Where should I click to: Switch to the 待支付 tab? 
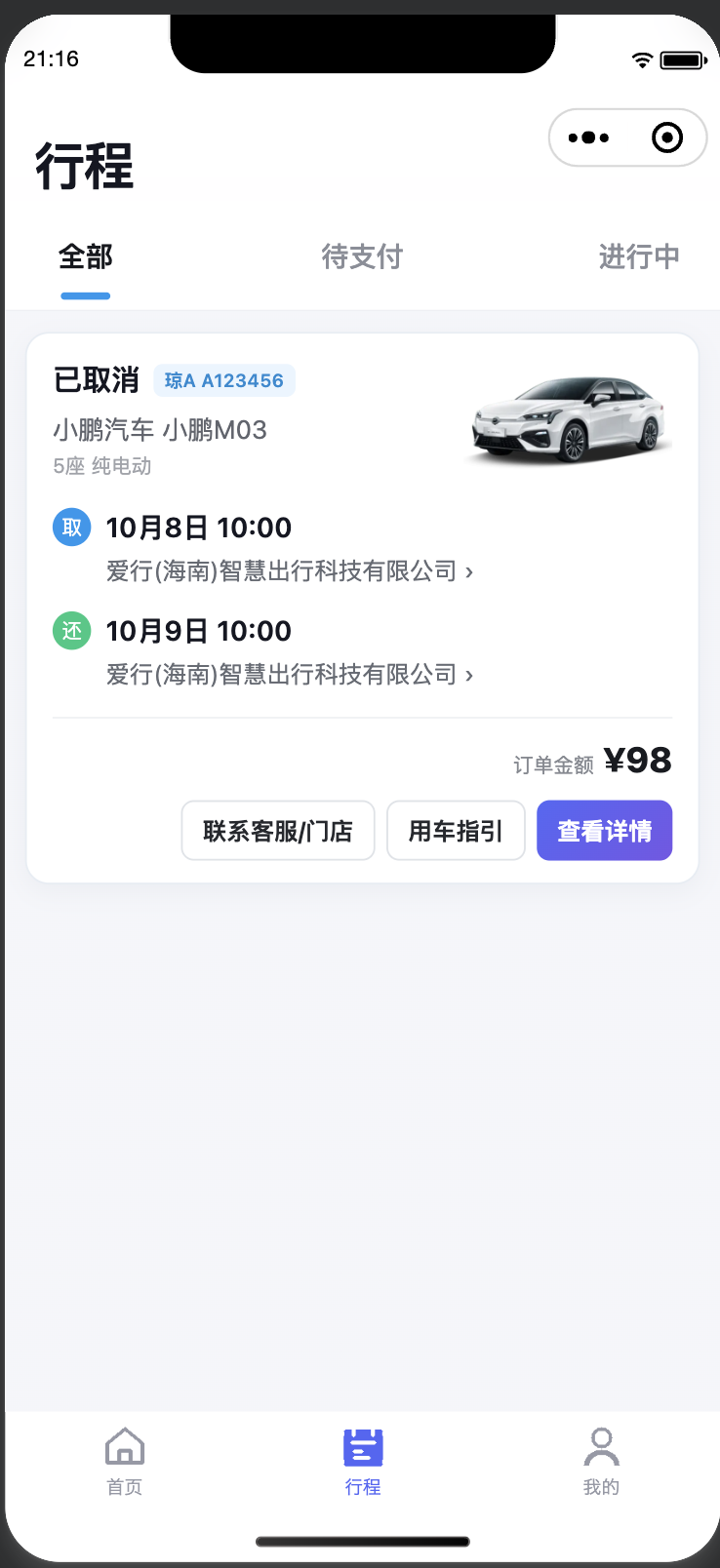[x=362, y=256]
